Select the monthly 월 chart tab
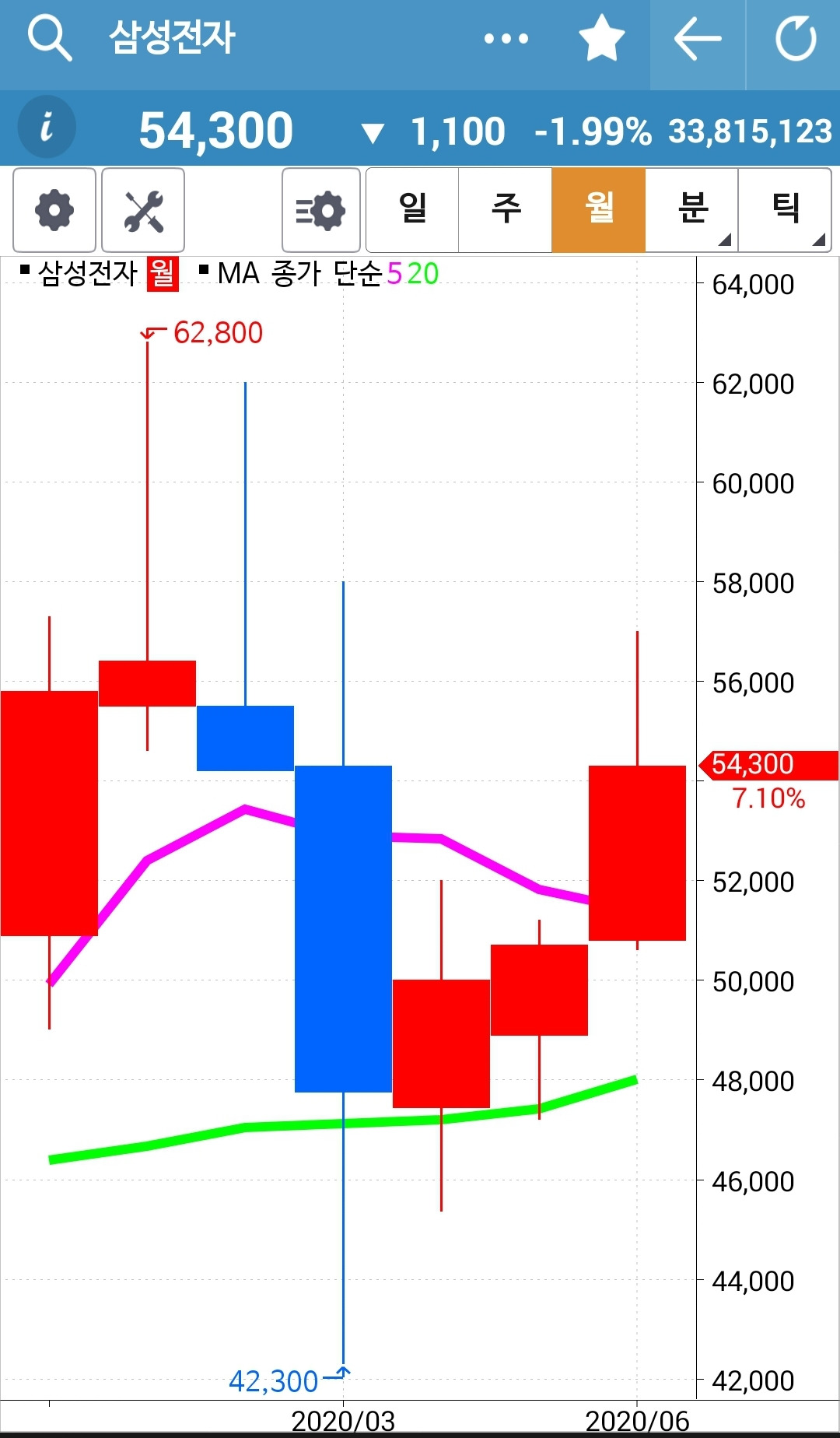840x1438 pixels. [x=599, y=210]
